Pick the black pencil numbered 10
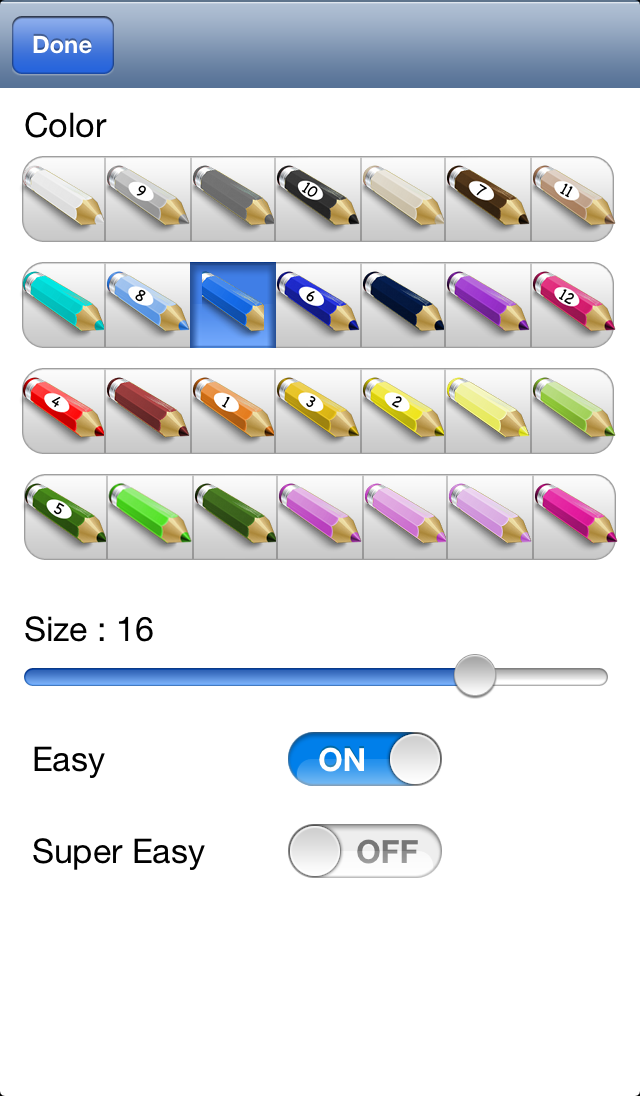The width and height of the screenshot is (640, 1096). pyautogui.click(x=318, y=199)
